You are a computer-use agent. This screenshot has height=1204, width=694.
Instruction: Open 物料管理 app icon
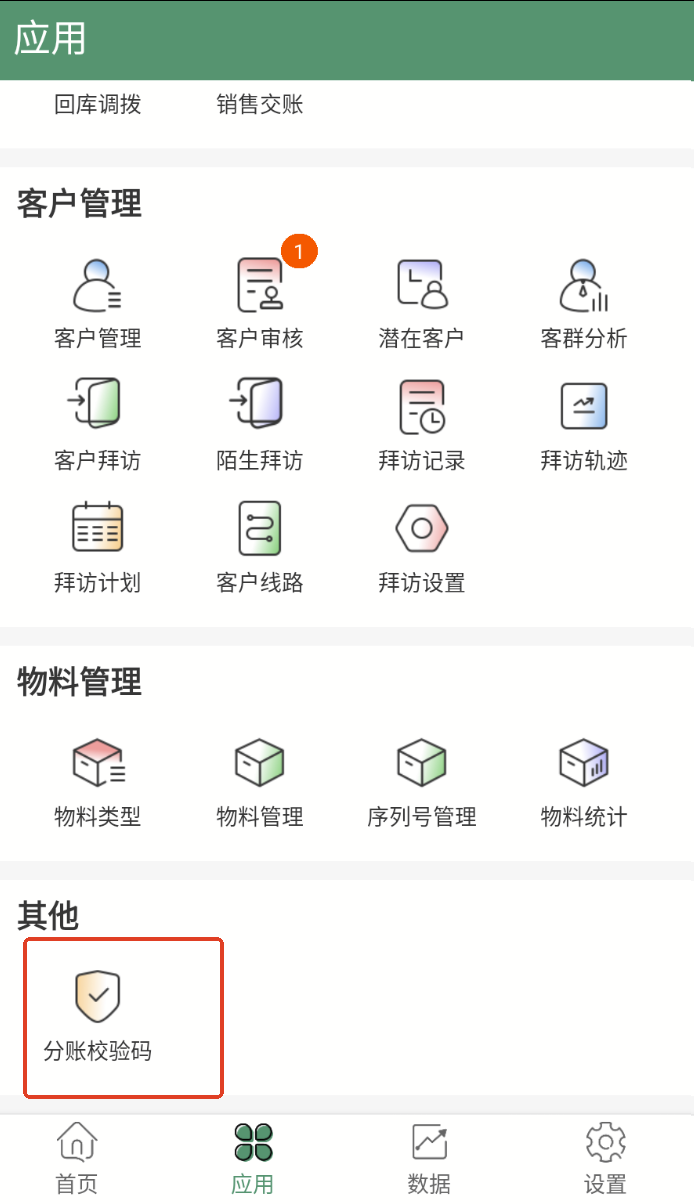click(259, 783)
